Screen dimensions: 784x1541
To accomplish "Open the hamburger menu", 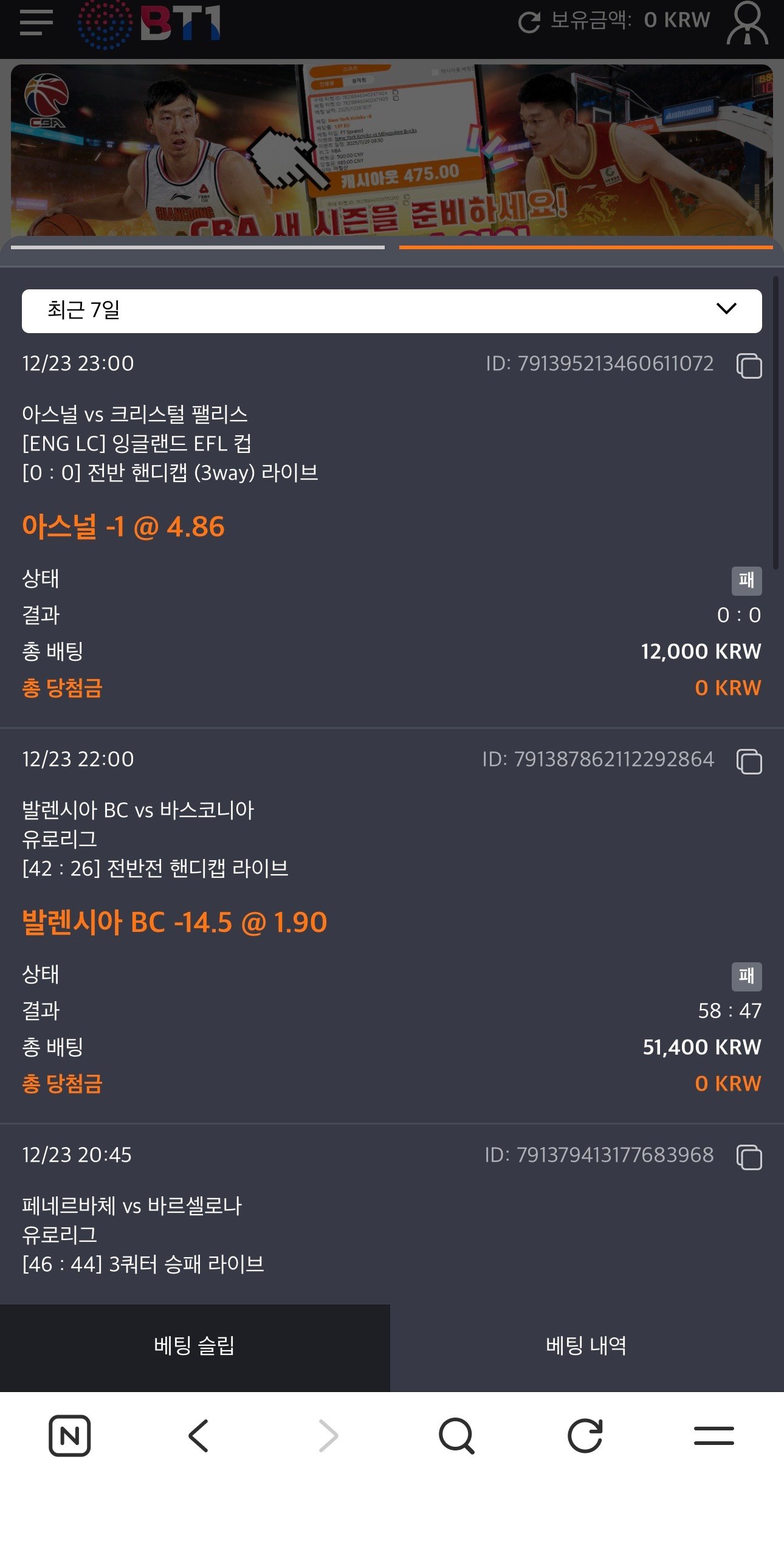I will pos(36,23).
